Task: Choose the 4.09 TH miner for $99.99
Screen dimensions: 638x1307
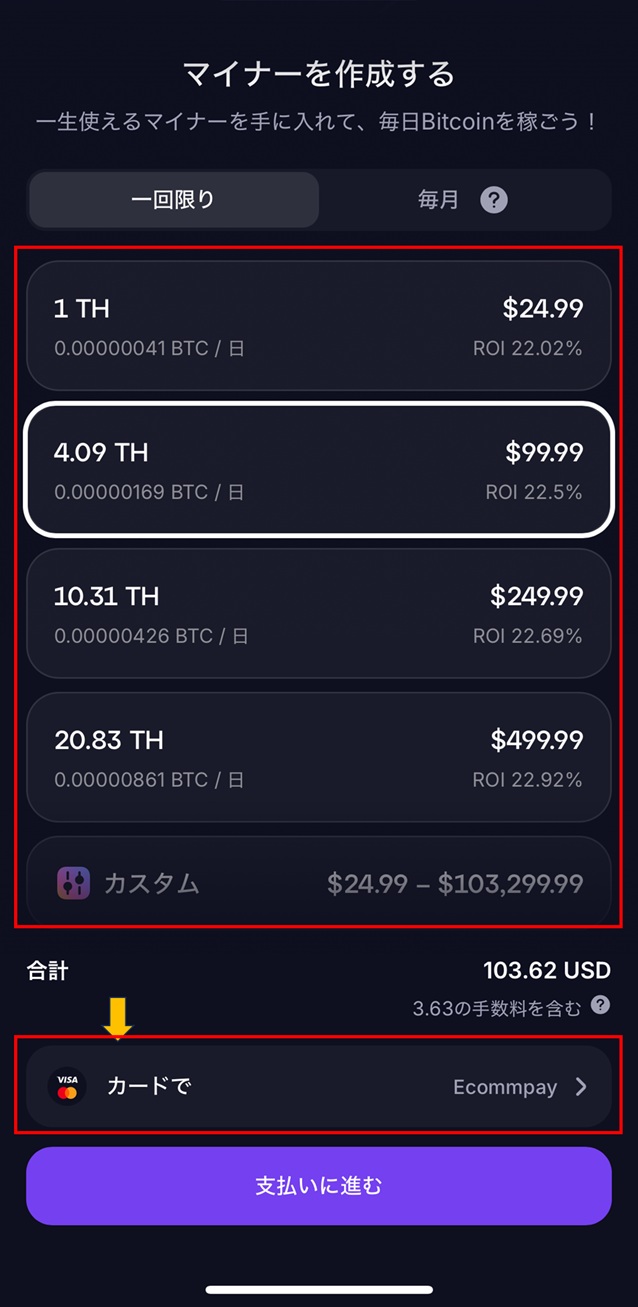Action: [x=318, y=470]
